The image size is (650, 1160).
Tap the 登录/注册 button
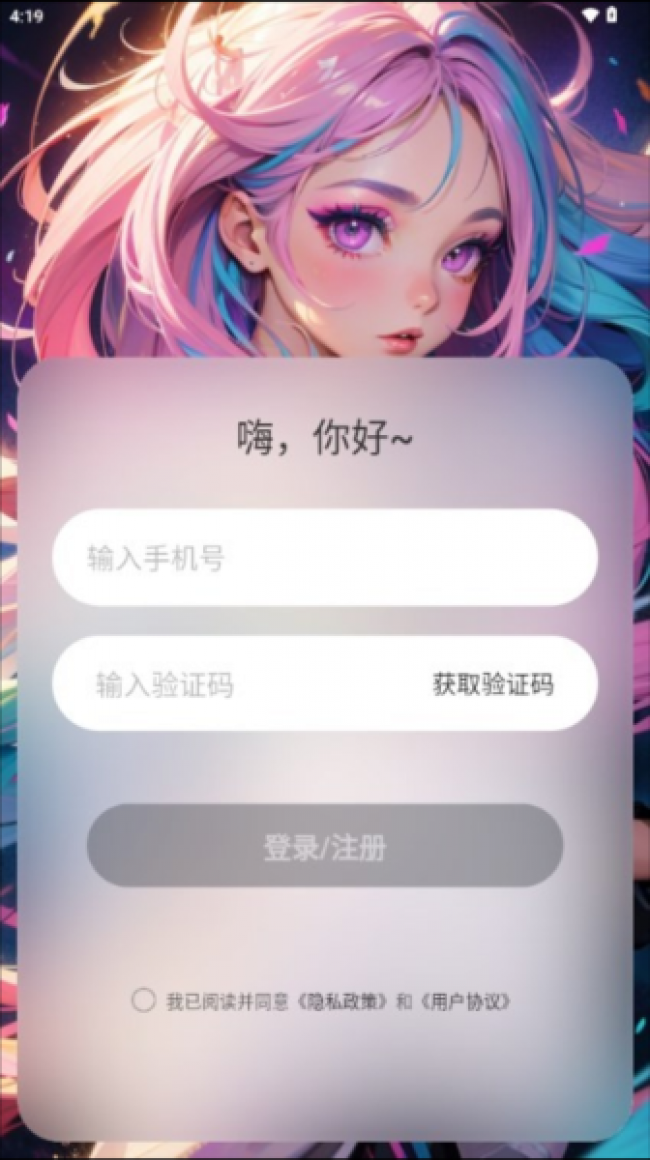(x=324, y=847)
